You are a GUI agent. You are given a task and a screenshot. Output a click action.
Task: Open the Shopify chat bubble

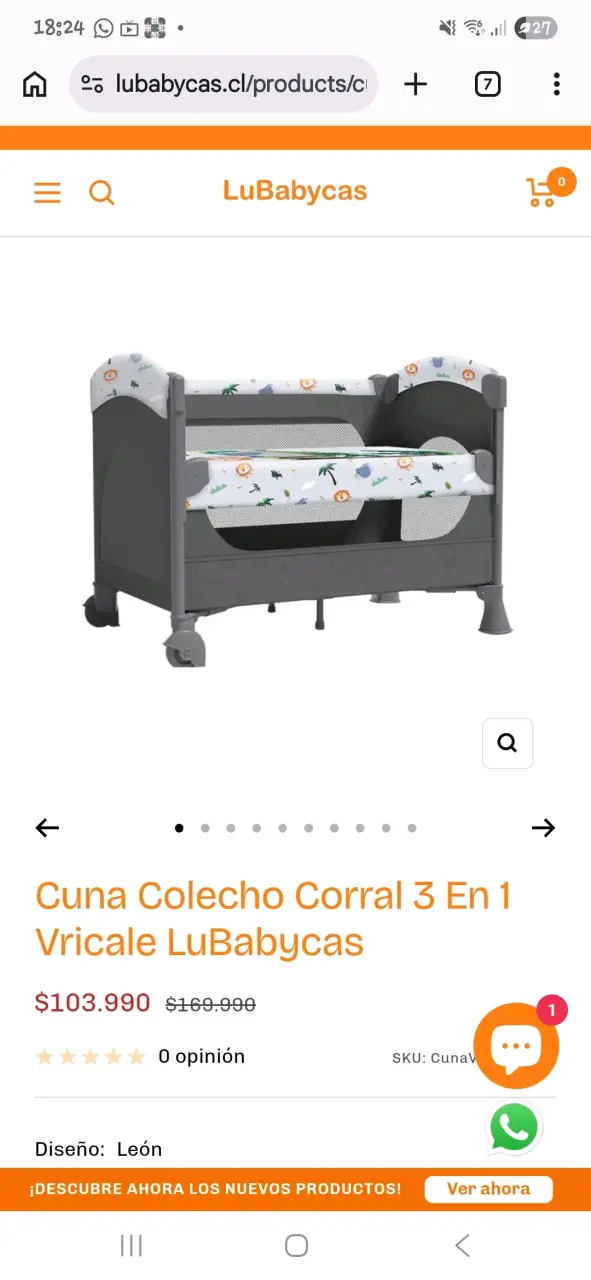[x=516, y=1046]
